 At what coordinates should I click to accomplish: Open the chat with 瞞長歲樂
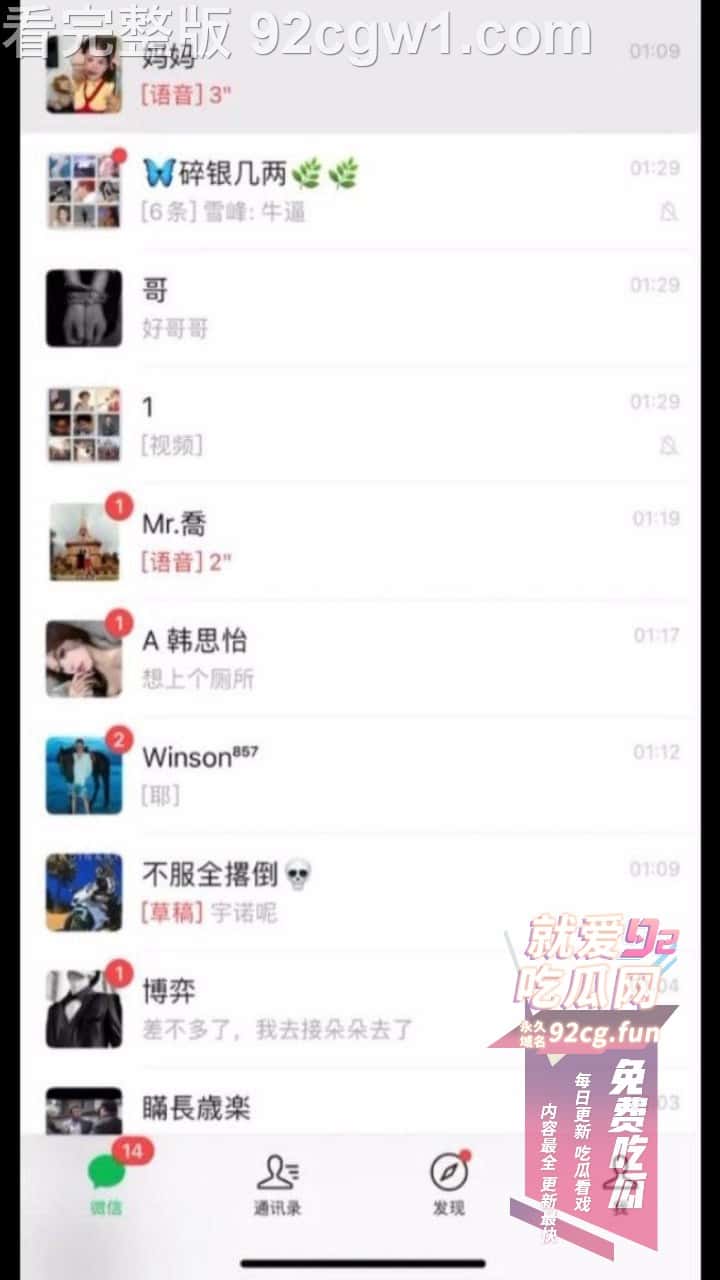300,1110
